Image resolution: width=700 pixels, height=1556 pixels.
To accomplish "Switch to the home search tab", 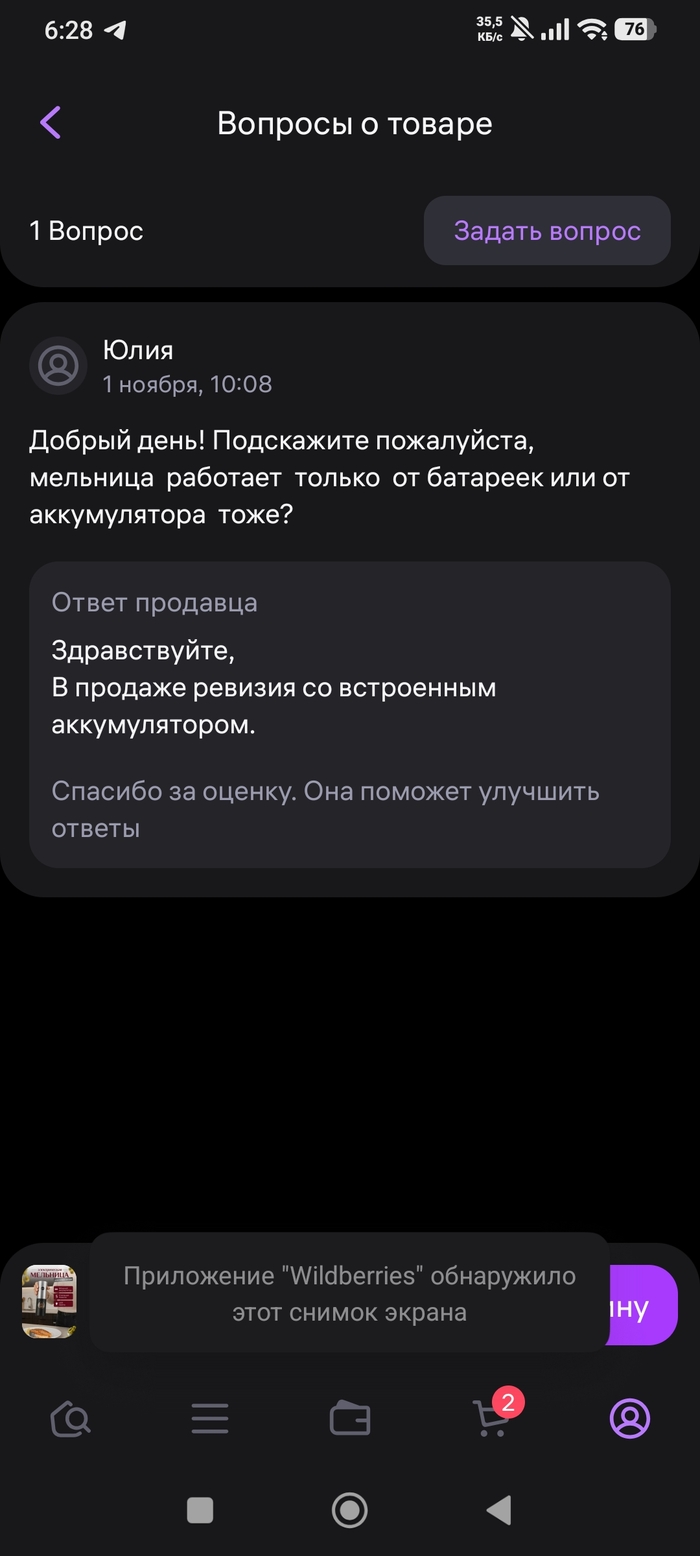I will [70, 1418].
